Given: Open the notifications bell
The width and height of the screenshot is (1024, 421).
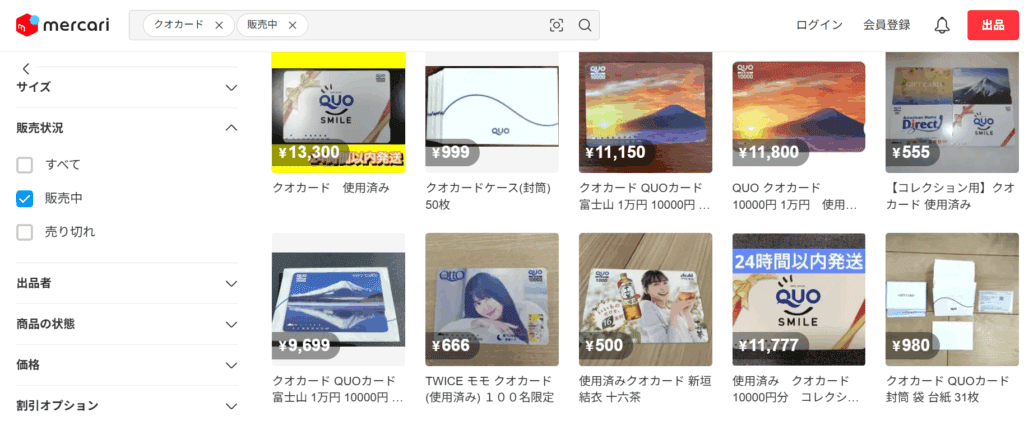Looking at the screenshot, I should click(x=941, y=25).
